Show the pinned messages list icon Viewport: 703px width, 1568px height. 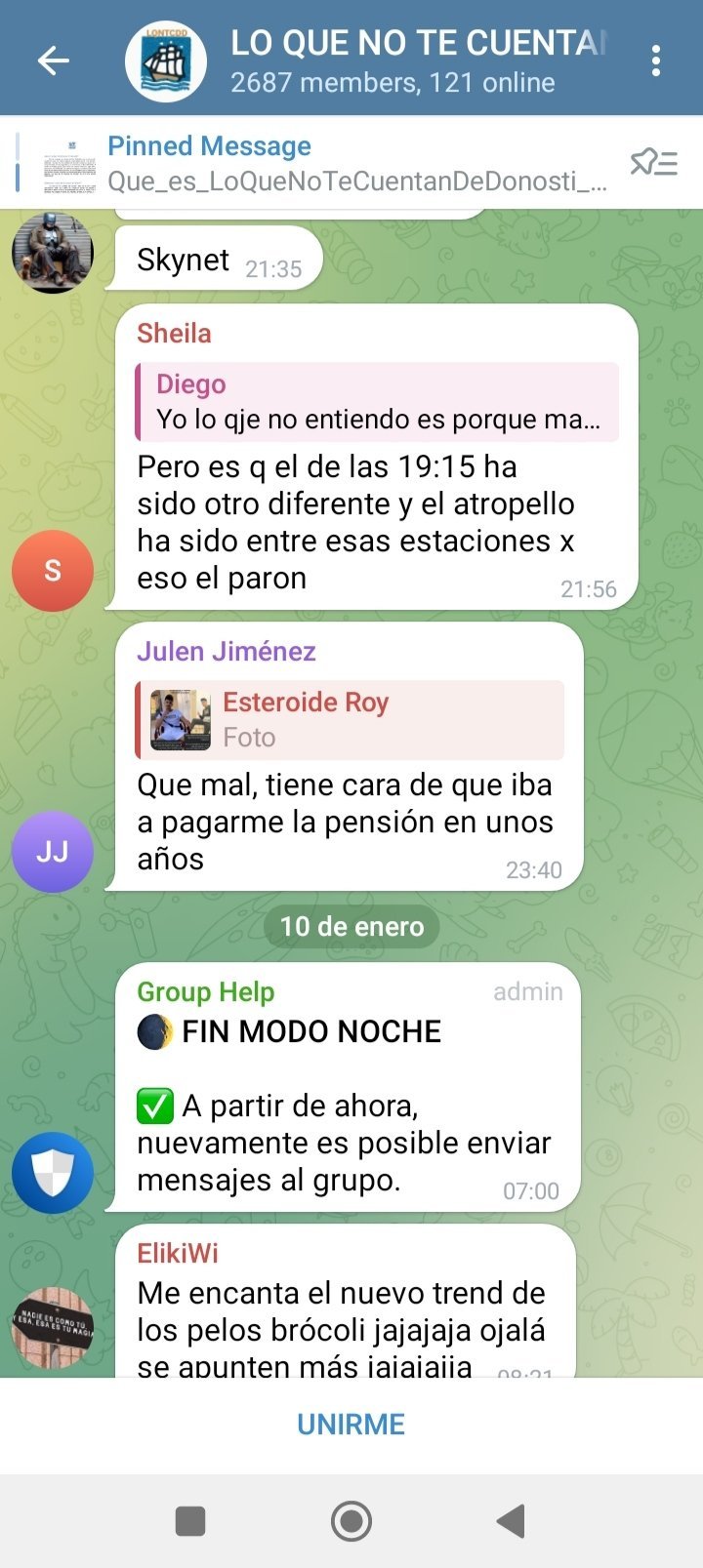(653, 163)
